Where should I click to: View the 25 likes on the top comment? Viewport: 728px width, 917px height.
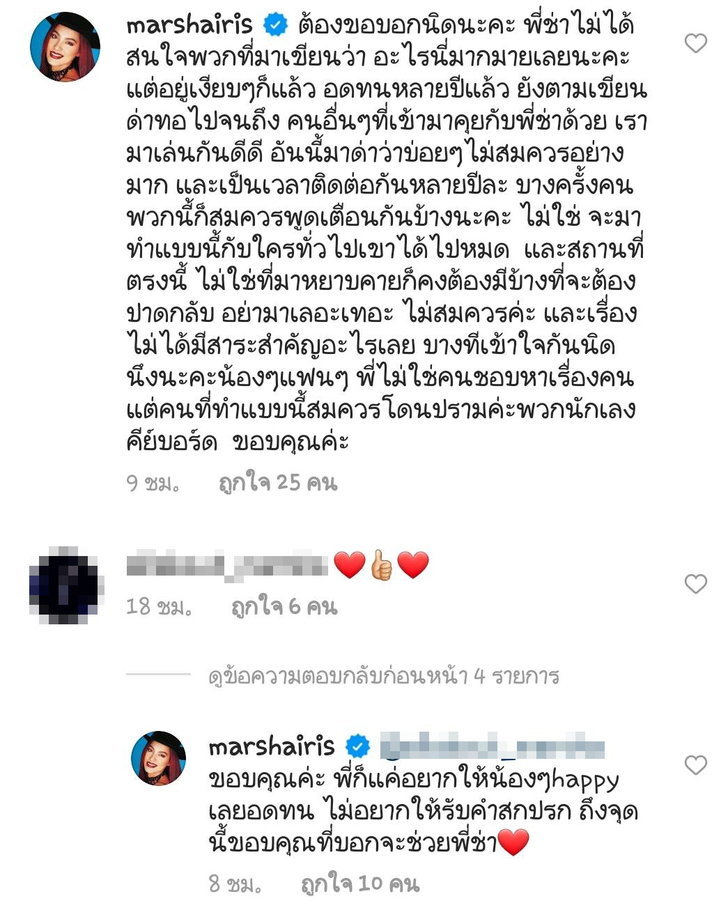278,484
